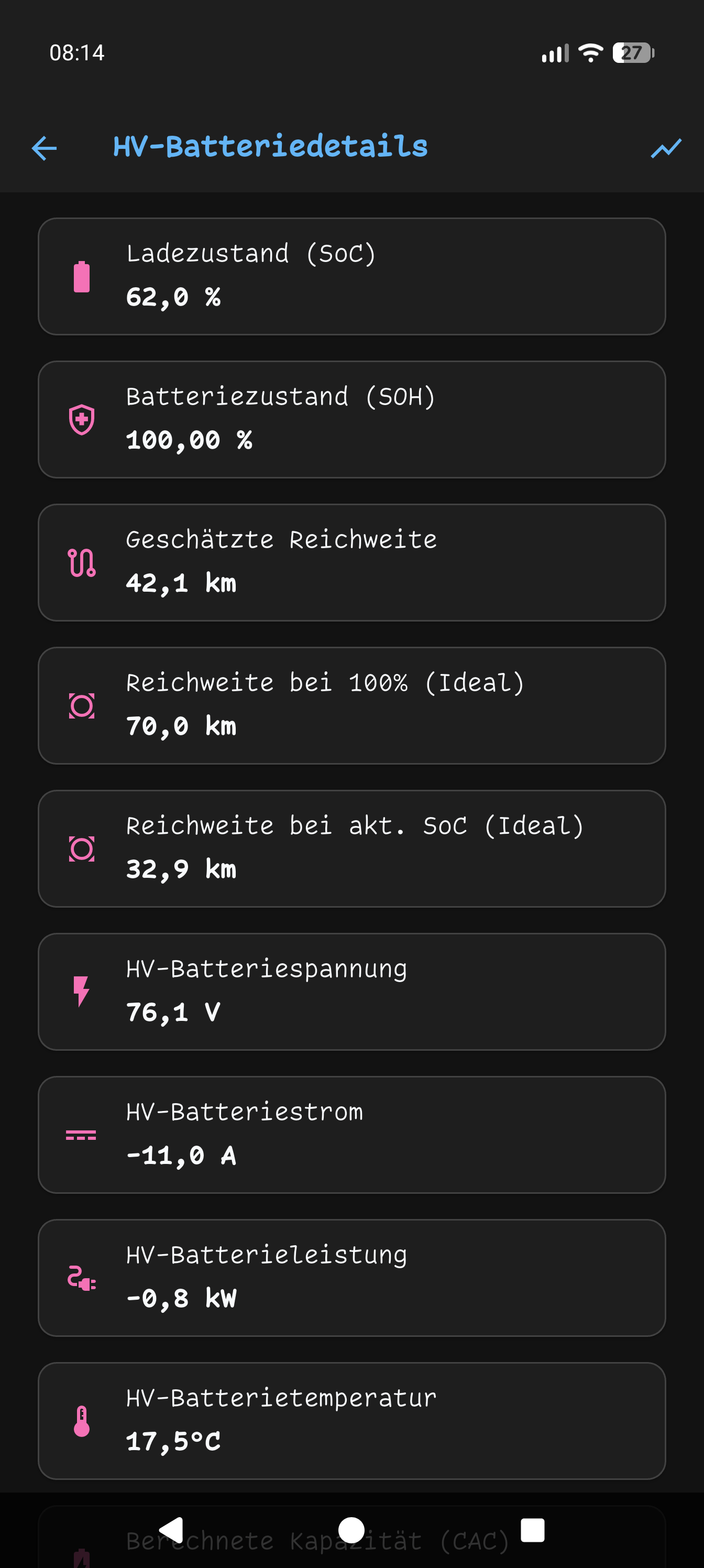Open Reichweite bei 100% (Ideal) card

coord(351,705)
